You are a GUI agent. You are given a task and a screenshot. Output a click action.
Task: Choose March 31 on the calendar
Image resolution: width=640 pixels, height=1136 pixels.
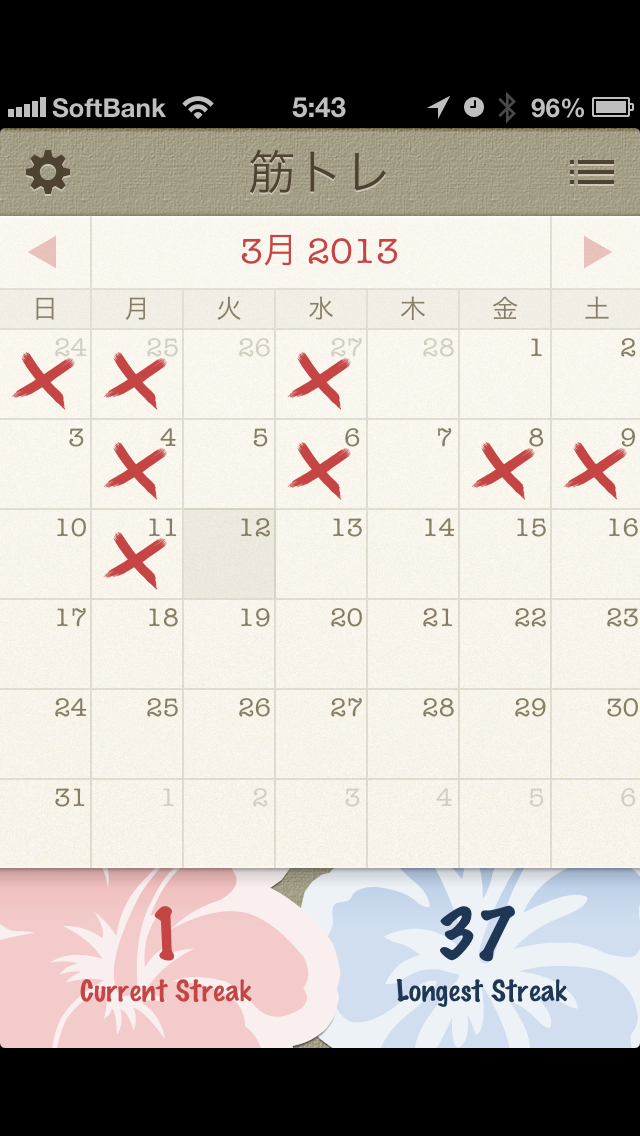pos(46,824)
